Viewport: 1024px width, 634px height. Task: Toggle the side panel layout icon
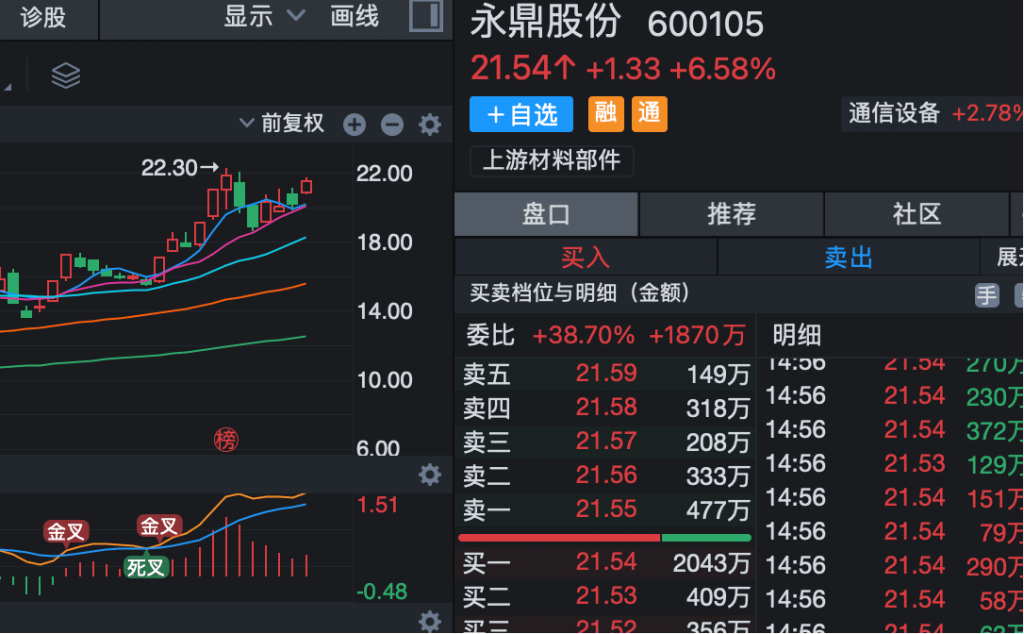(x=426, y=16)
